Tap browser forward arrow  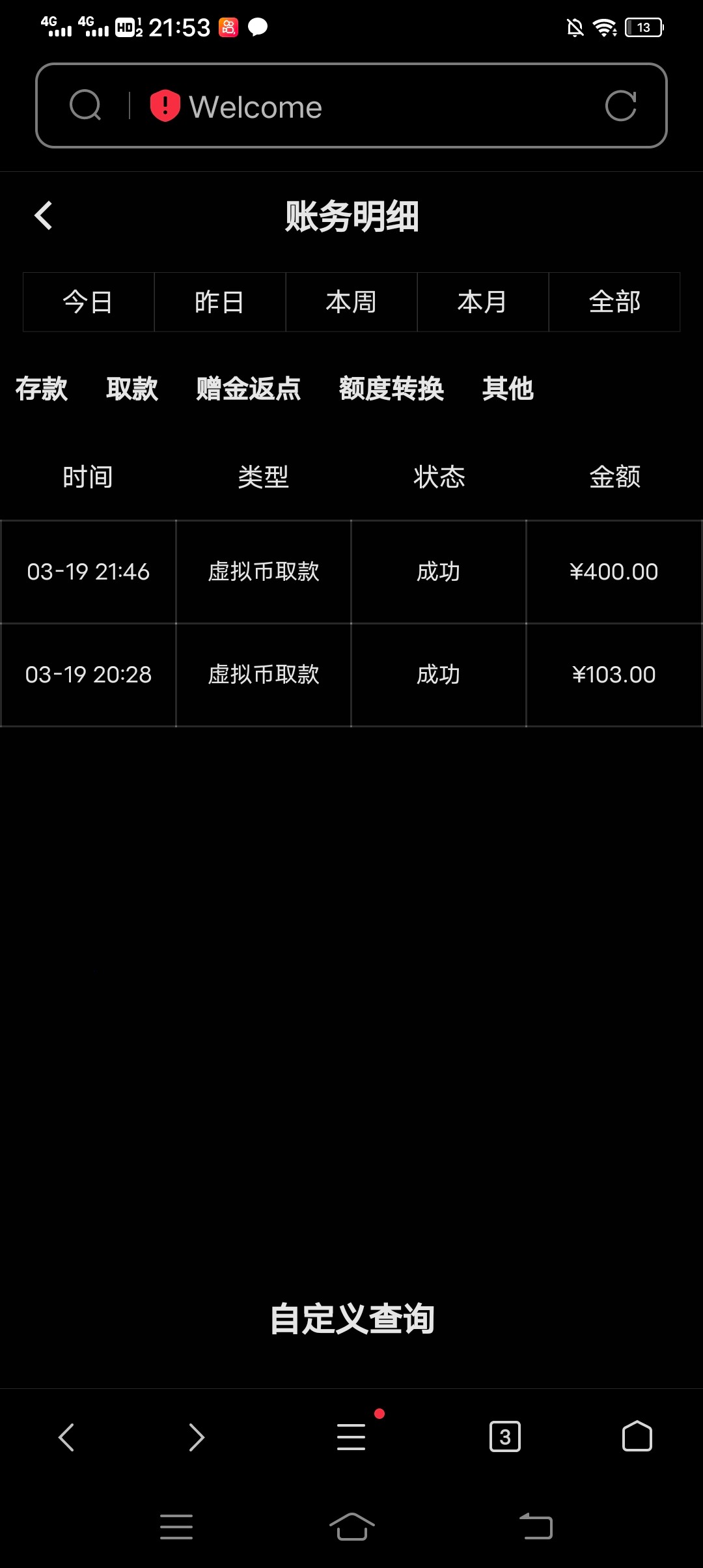(x=196, y=1437)
